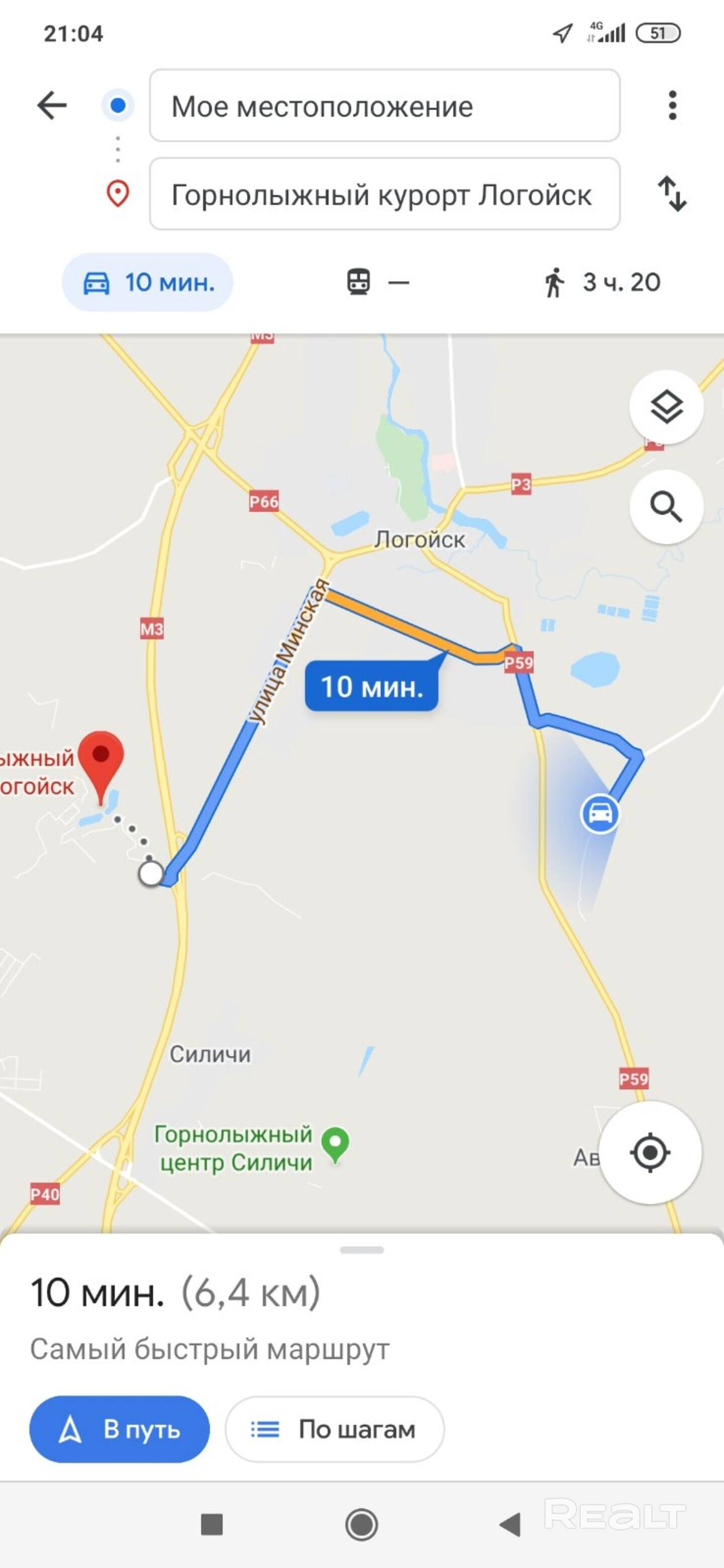Edit destination 'Горнолыжный курорт Логойск' field

(384, 194)
